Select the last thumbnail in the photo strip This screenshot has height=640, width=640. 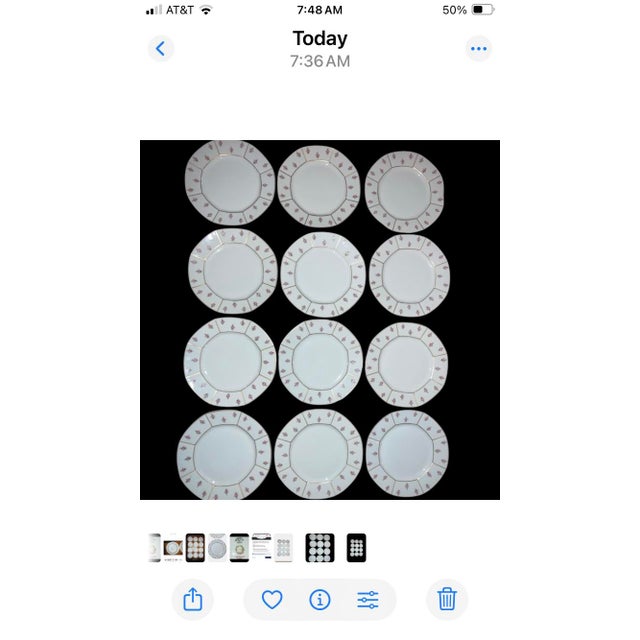356,547
